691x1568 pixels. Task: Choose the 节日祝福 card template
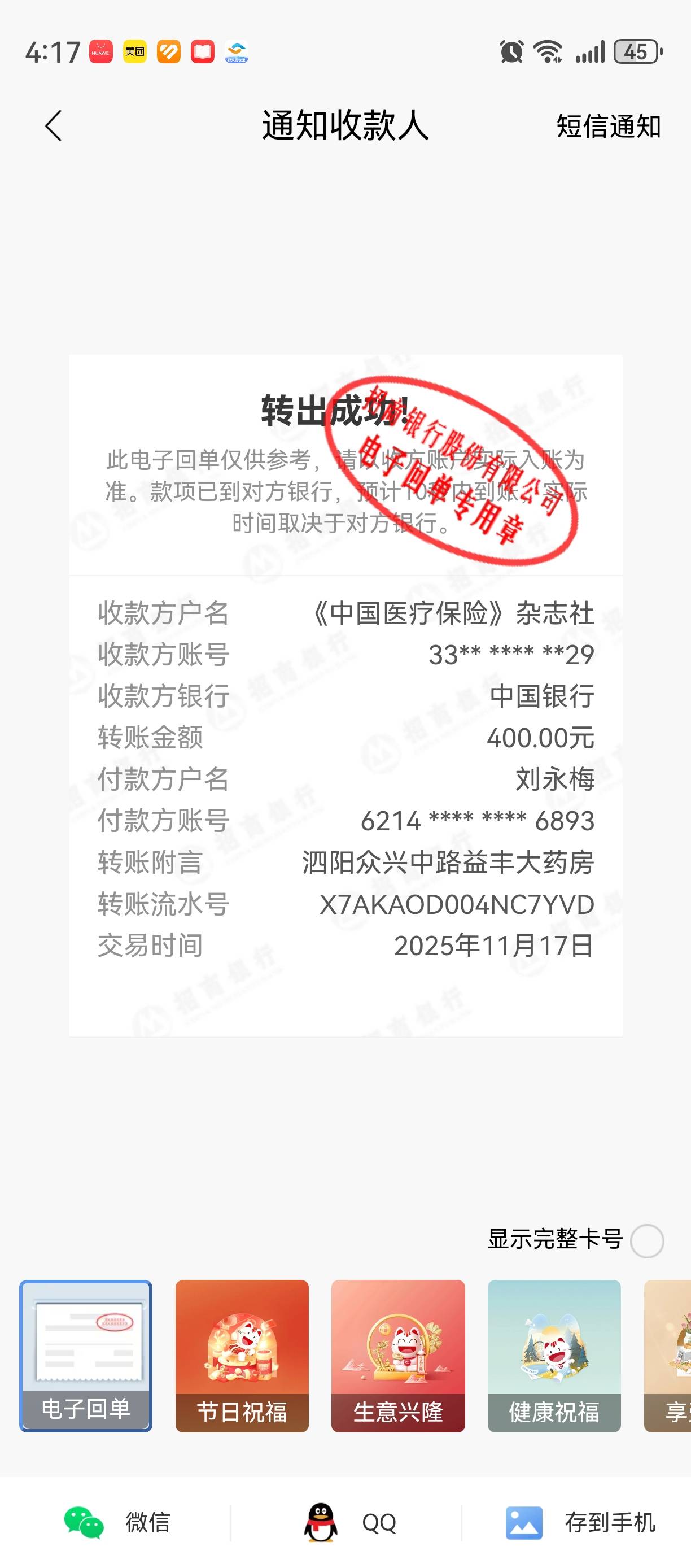(242, 1355)
